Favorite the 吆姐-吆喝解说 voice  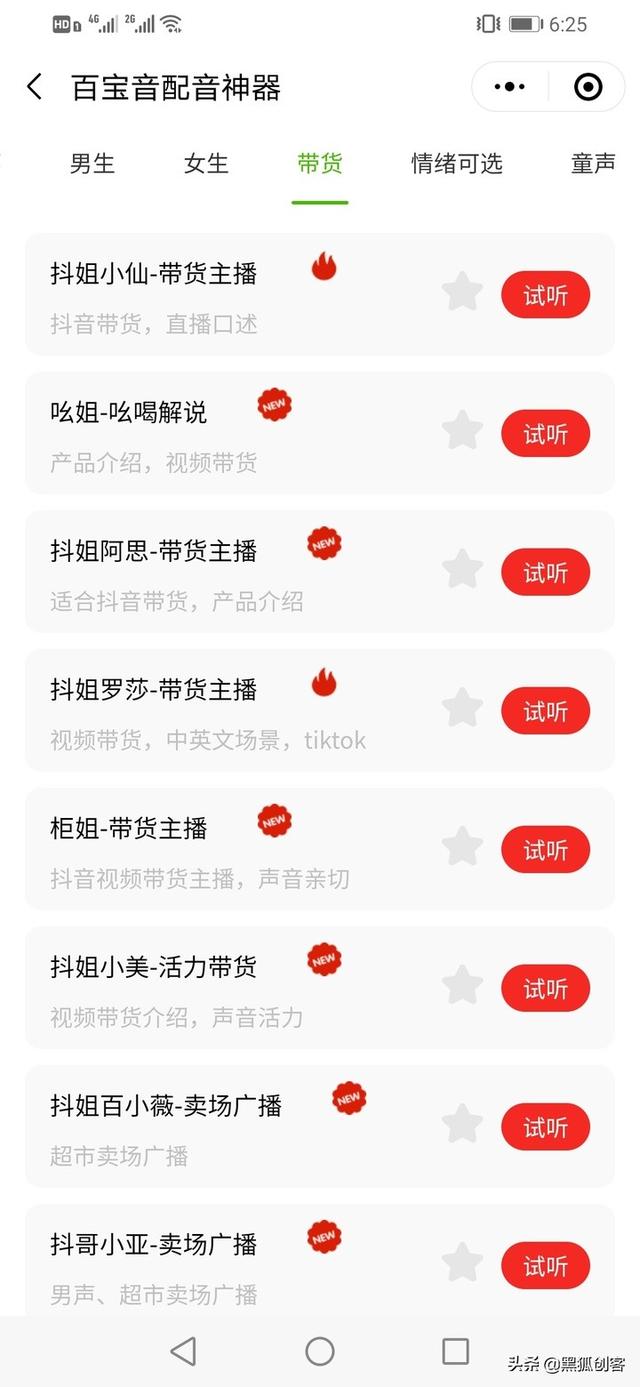(x=462, y=432)
